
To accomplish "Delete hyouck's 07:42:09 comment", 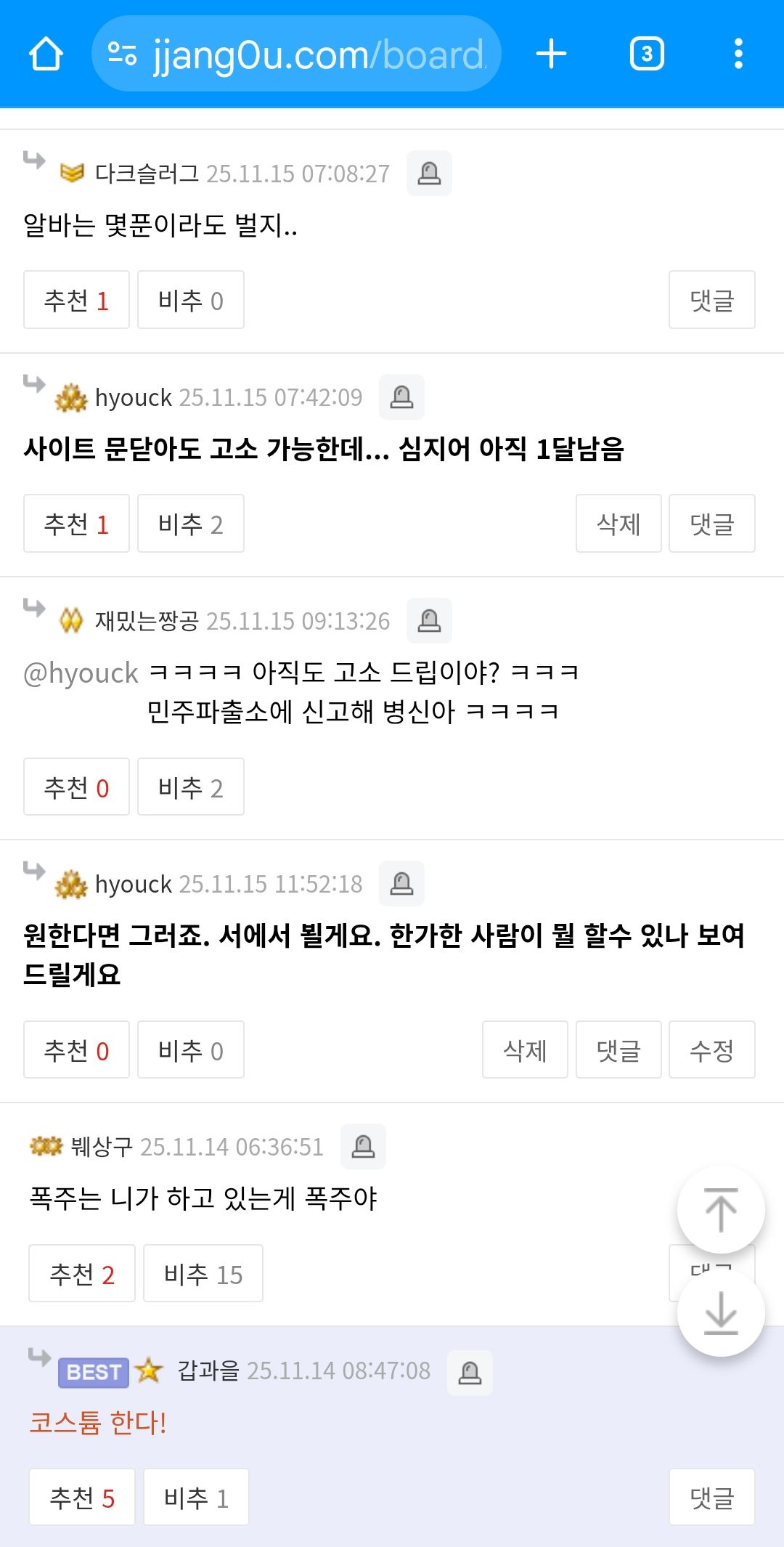I will [x=618, y=524].
